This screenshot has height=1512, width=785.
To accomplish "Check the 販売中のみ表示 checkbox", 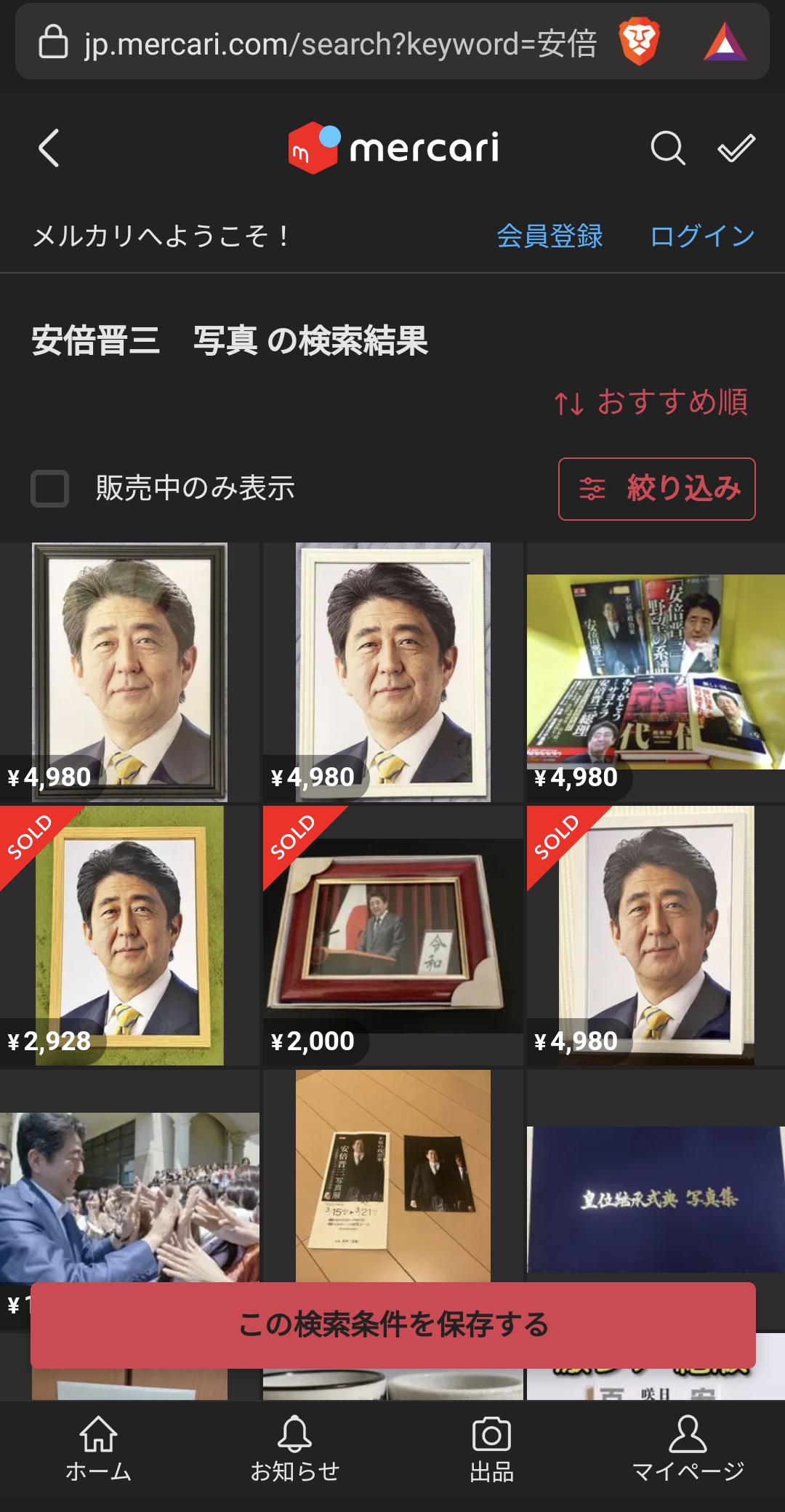I will tap(50, 488).
